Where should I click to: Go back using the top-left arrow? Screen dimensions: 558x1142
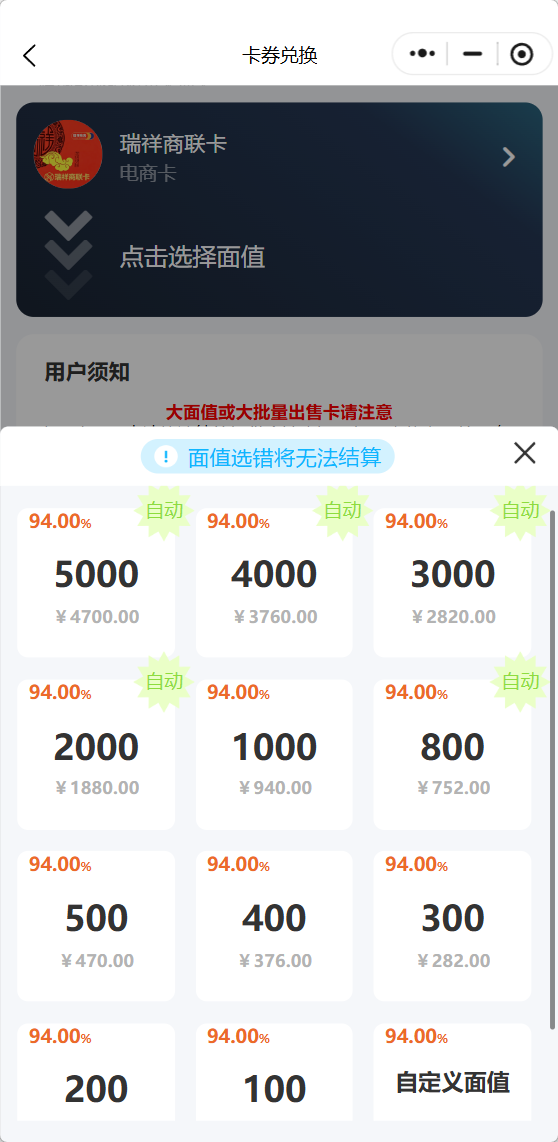(29, 55)
